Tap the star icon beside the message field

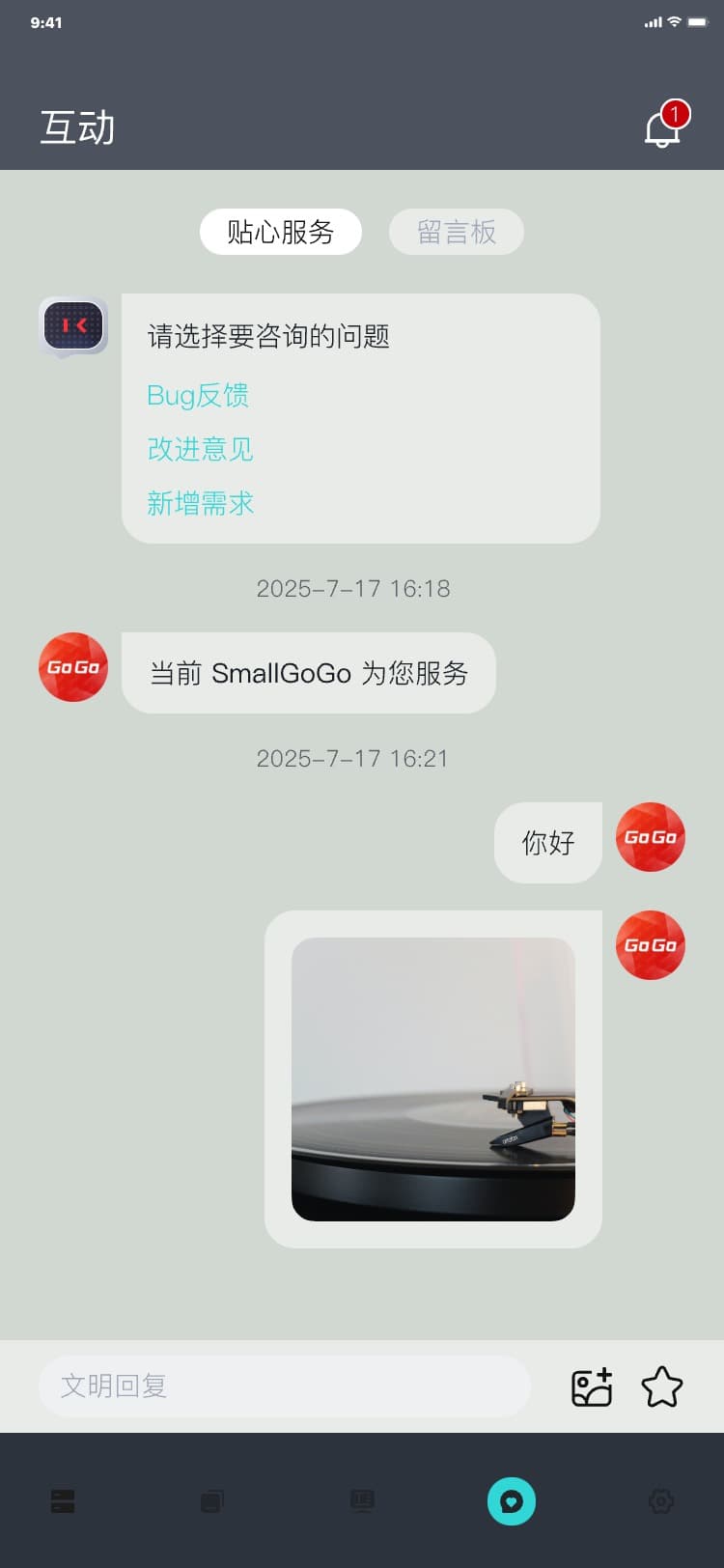tap(662, 1386)
